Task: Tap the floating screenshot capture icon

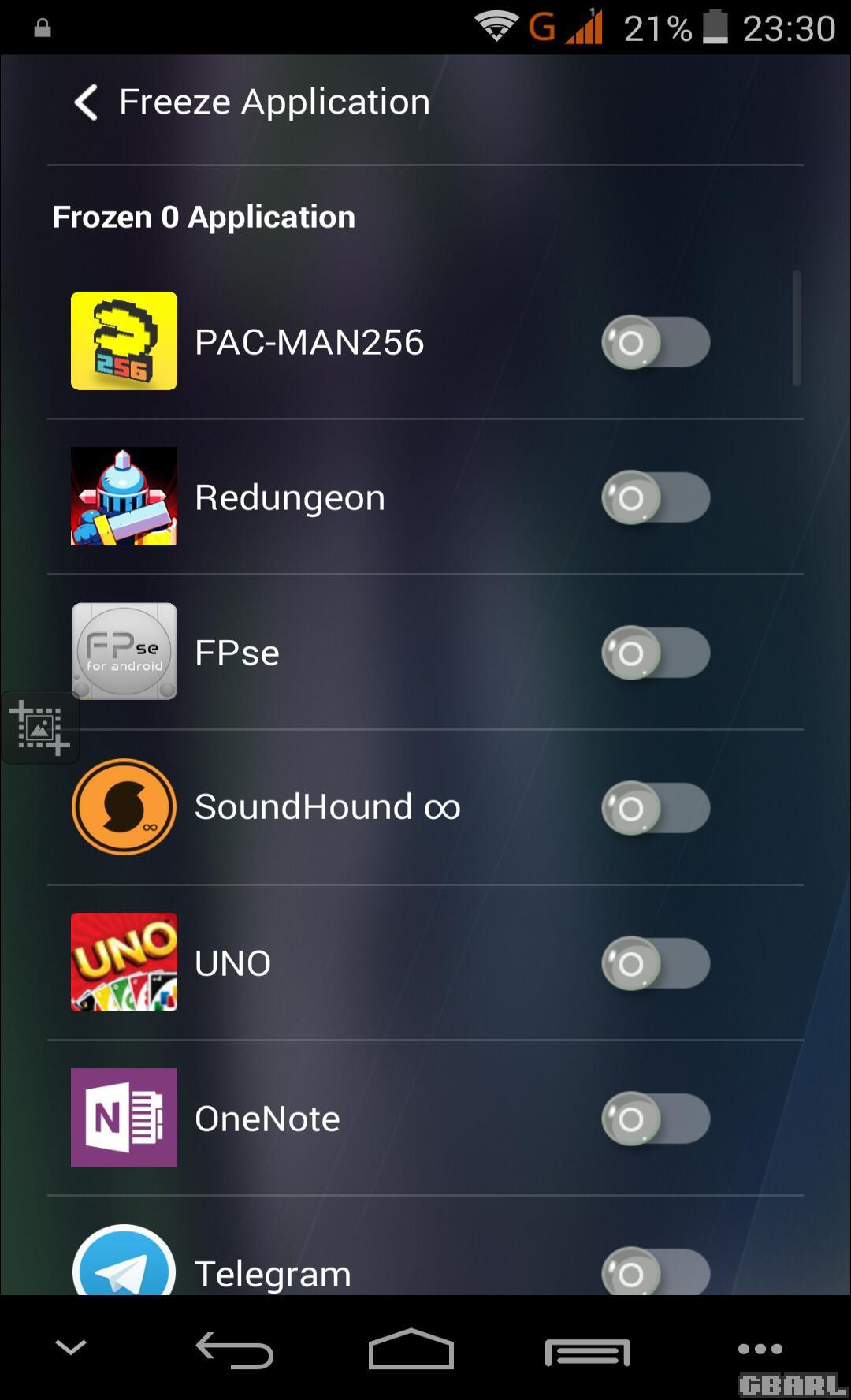Action: 39,728
